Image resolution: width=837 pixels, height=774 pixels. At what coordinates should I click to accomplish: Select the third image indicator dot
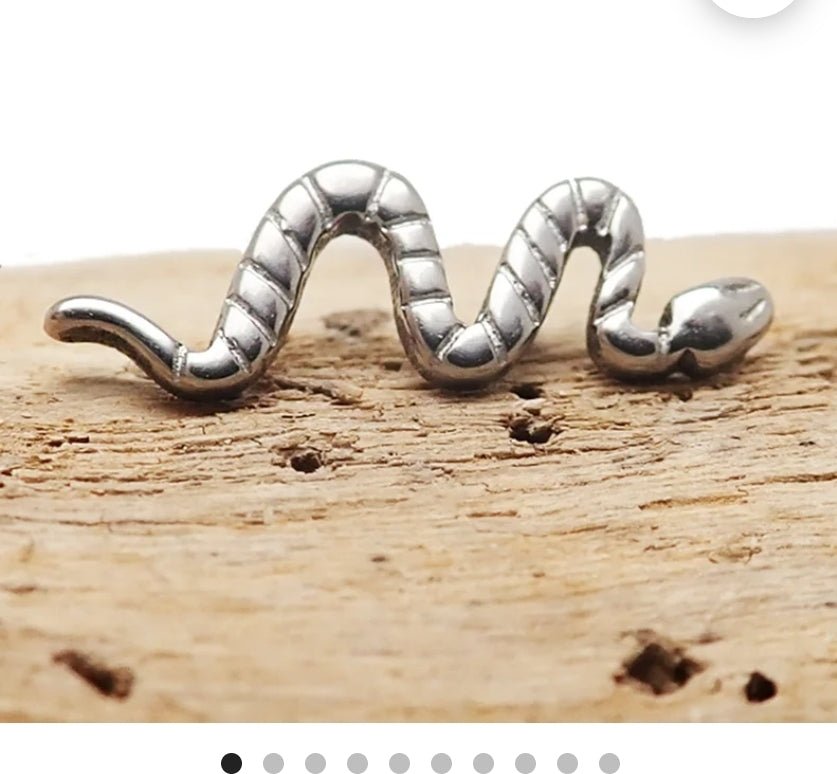pyautogui.click(x=315, y=763)
